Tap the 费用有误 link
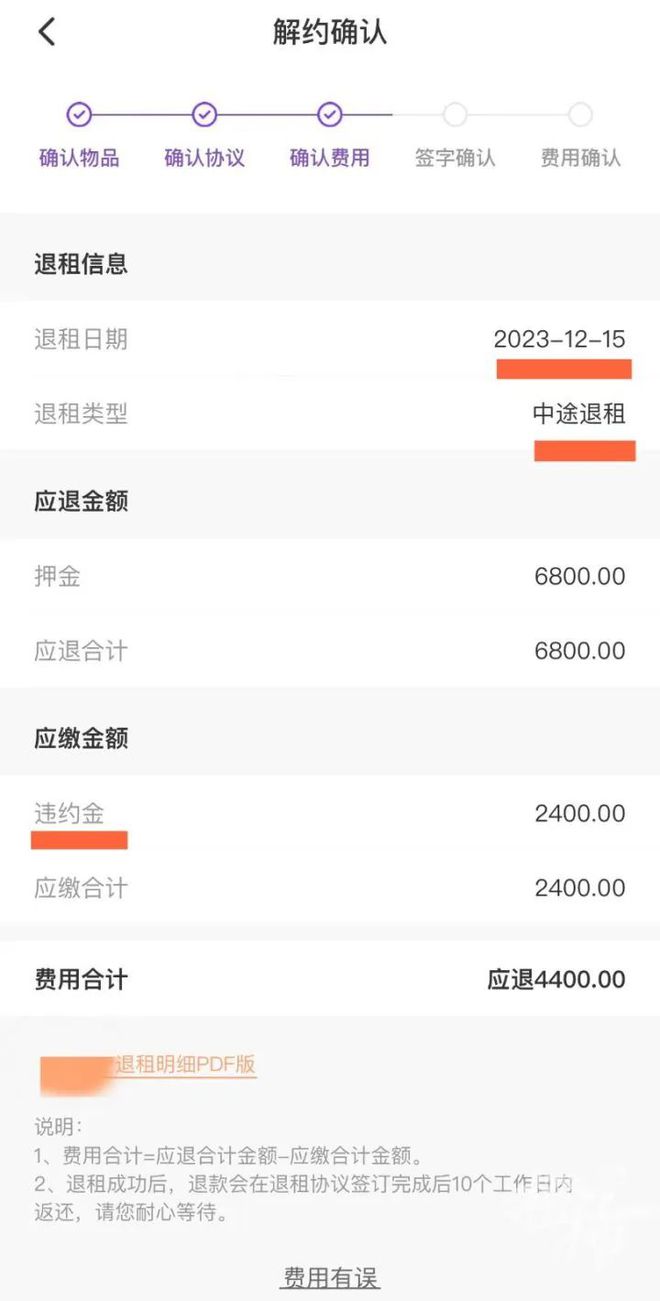660x1301 pixels. [x=331, y=1278]
